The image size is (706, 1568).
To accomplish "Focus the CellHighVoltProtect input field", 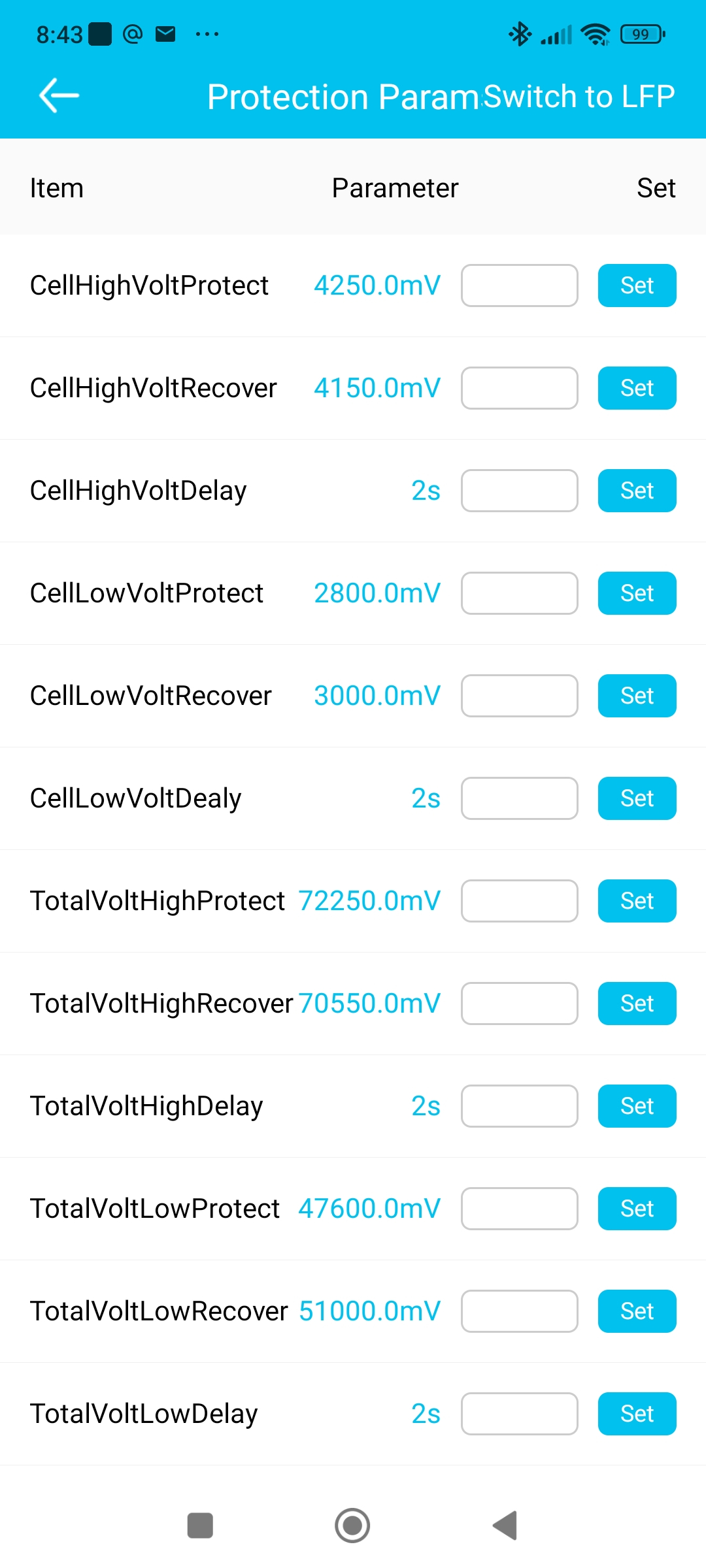I will pyautogui.click(x=519, y=286).
